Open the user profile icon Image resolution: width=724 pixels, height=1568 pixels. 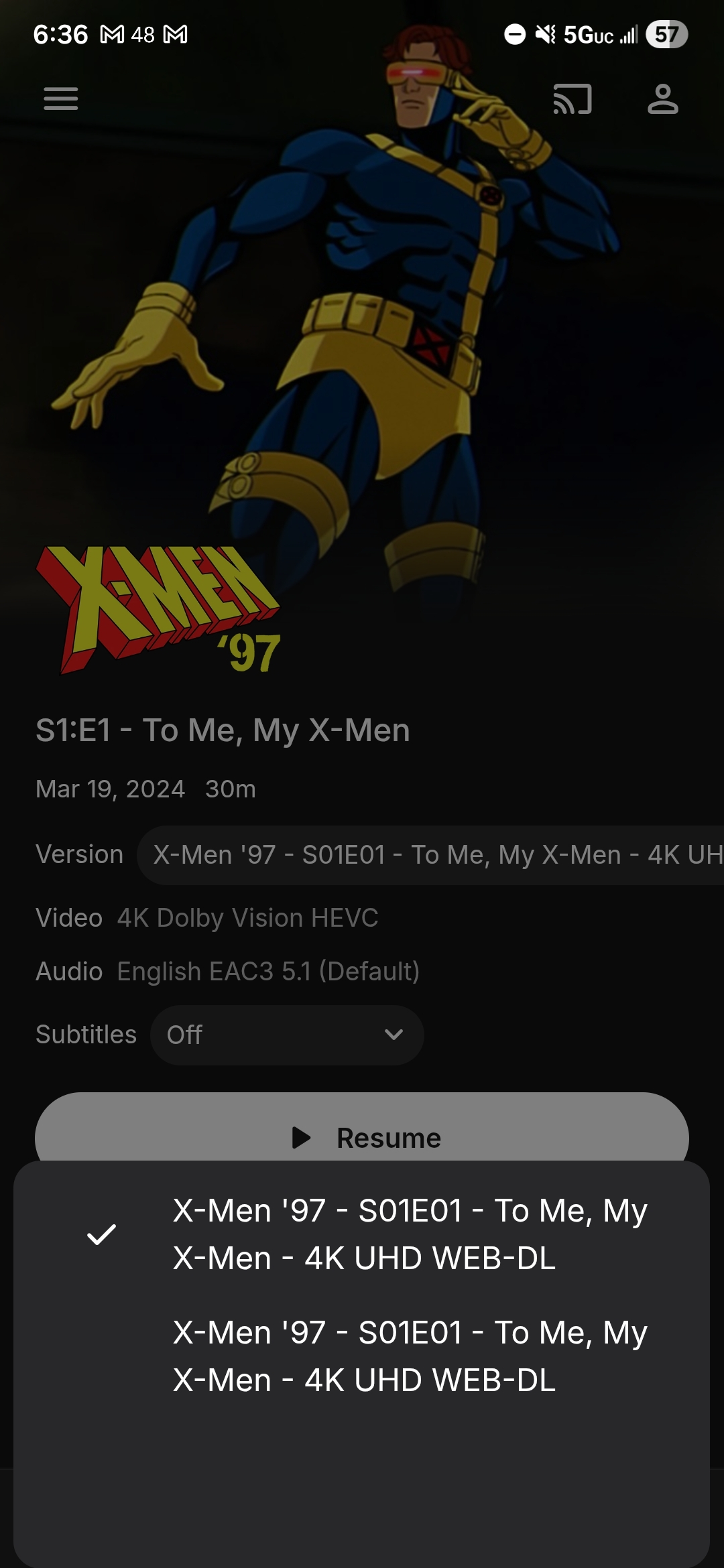click(x=662, y=99)
